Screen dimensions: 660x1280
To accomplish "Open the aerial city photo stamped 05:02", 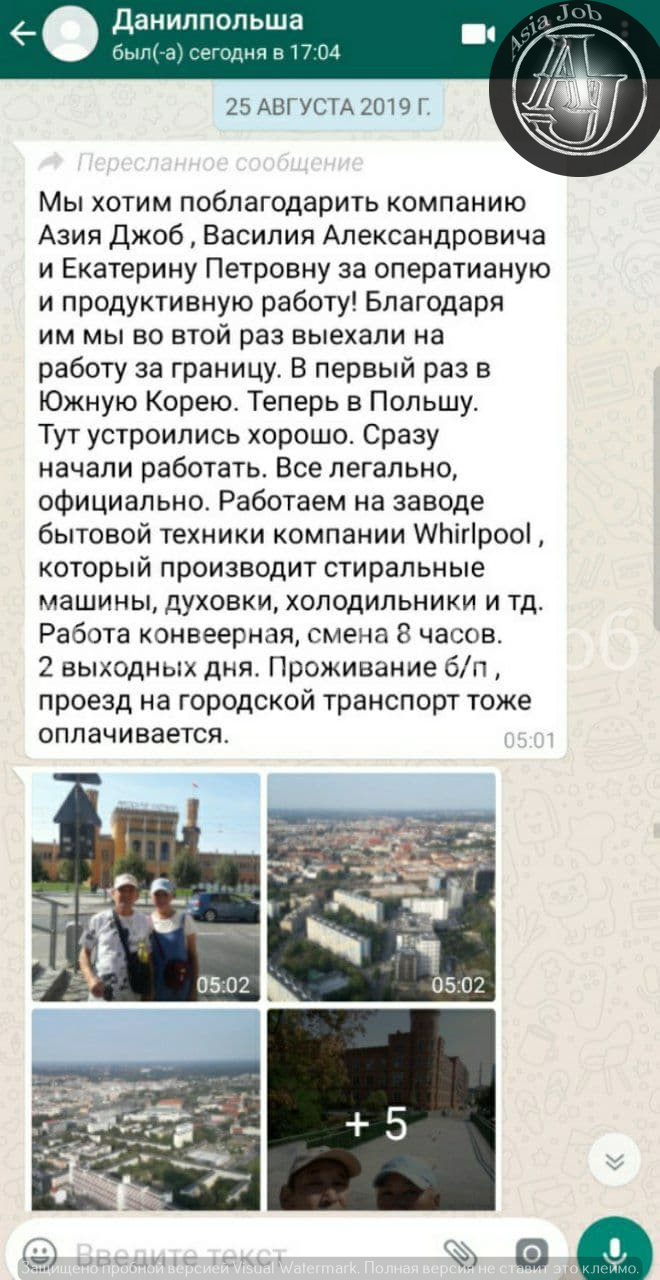I will tap(381, 886).
